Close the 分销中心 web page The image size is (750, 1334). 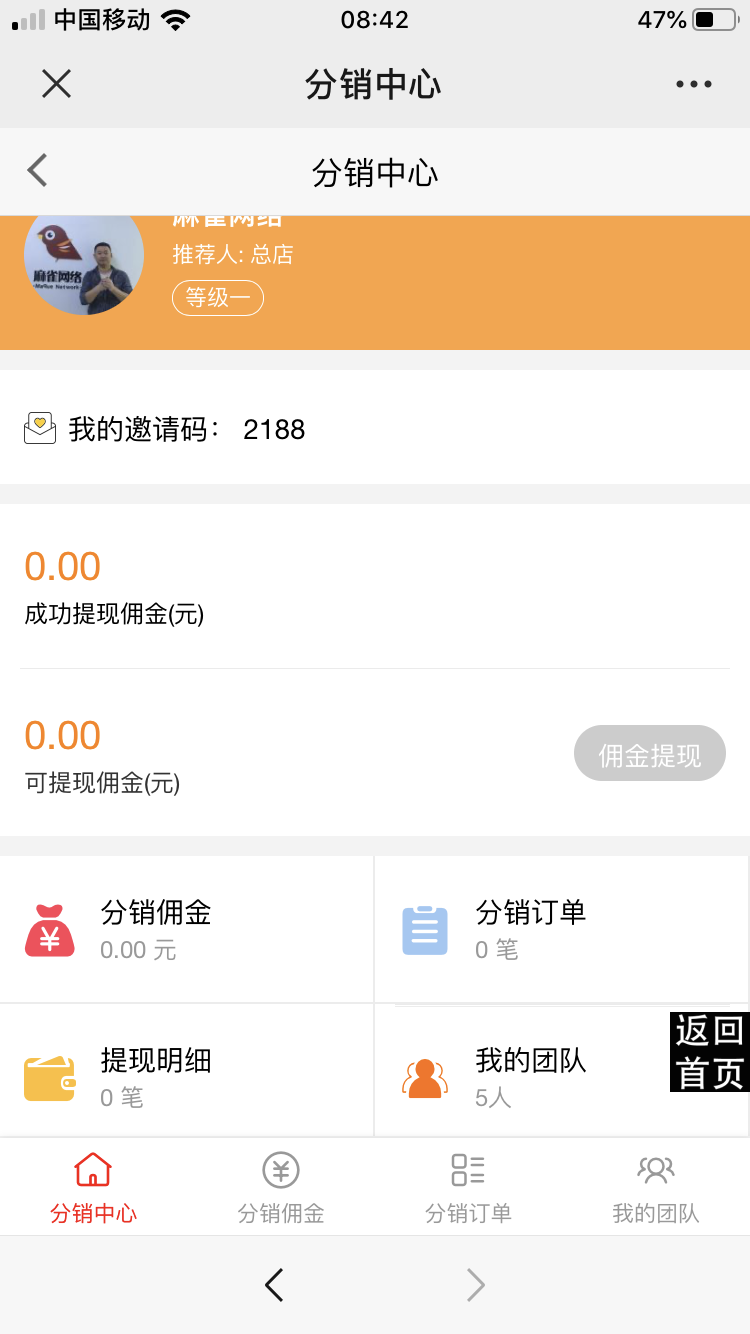tap(56, 84)
